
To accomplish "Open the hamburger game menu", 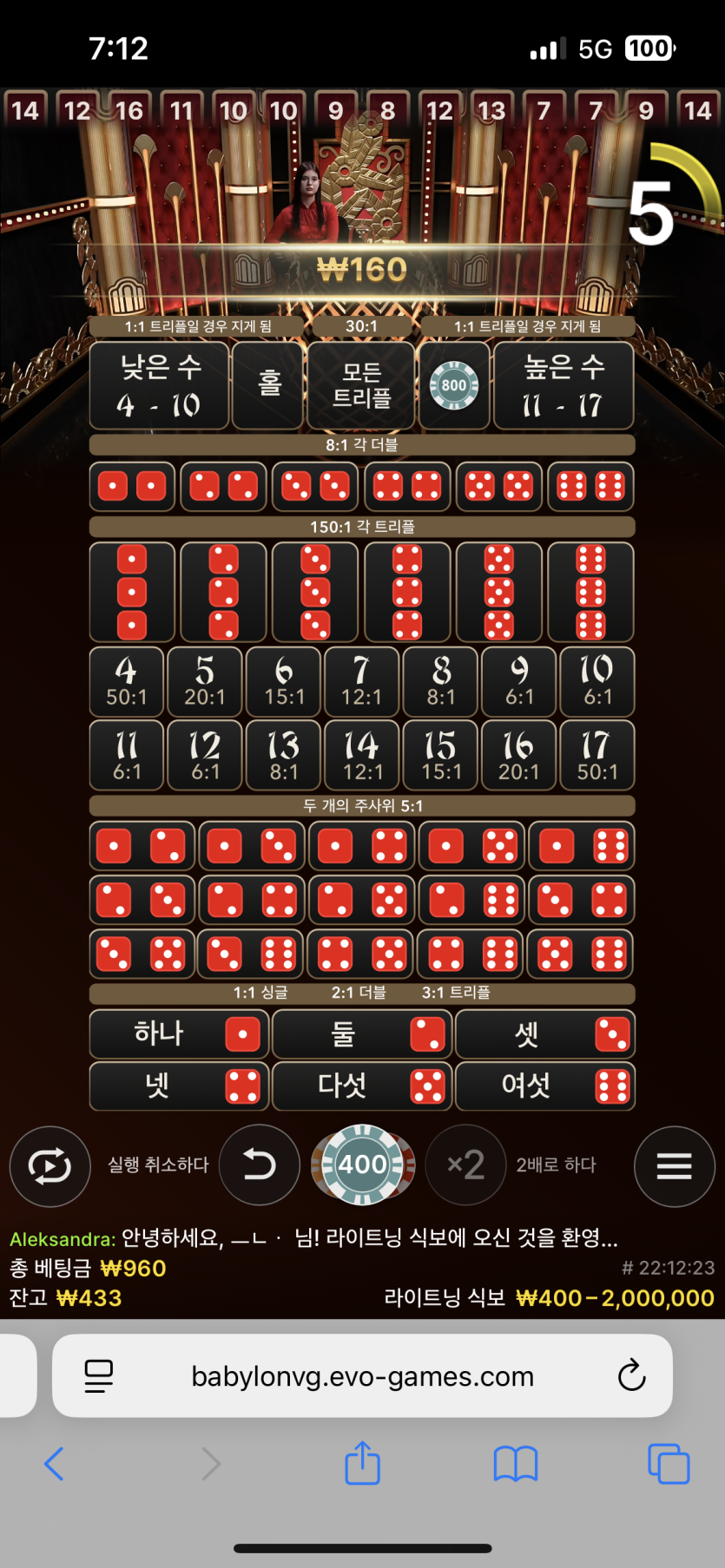I will click(674, 1165).
